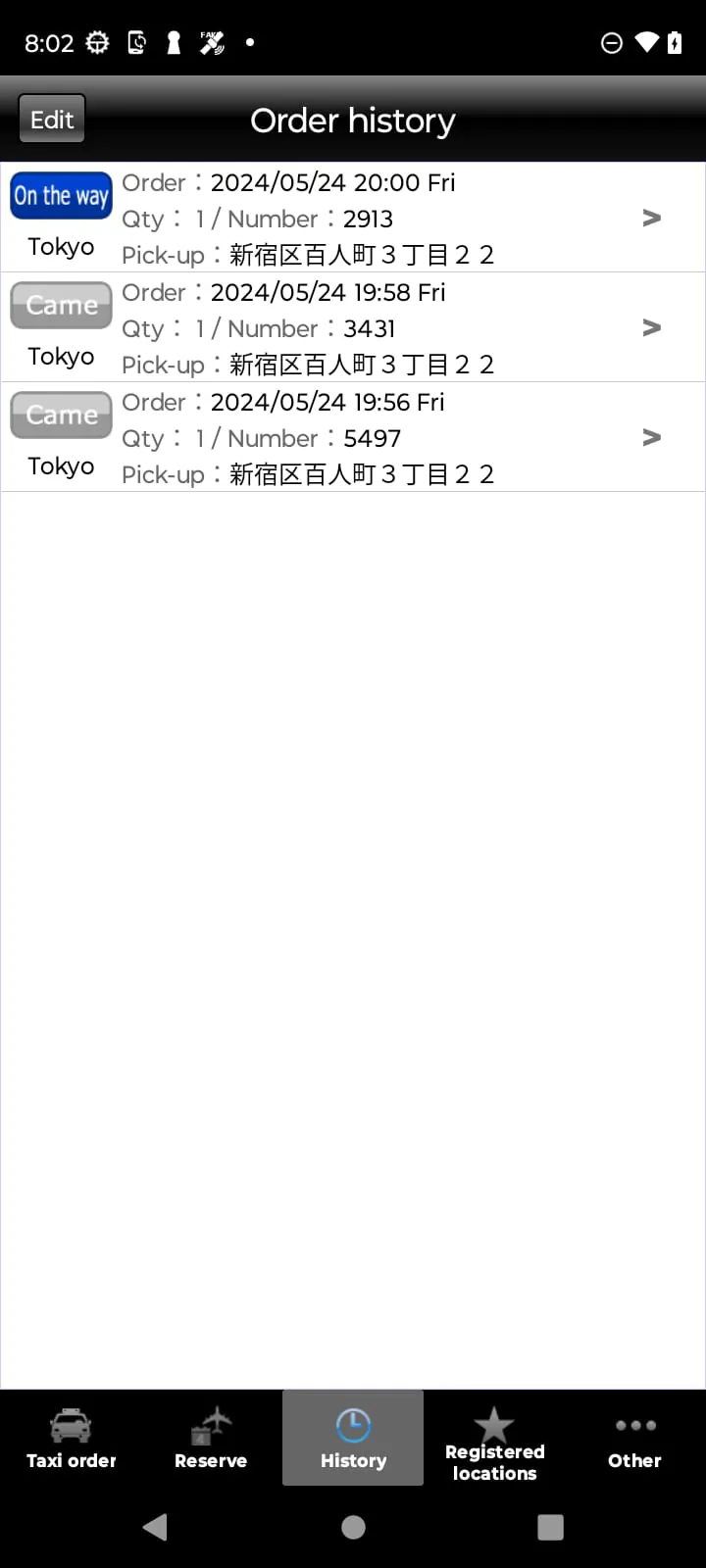Tap the Edit button
The image size is (706, 1568).
(x=51, y=118)
